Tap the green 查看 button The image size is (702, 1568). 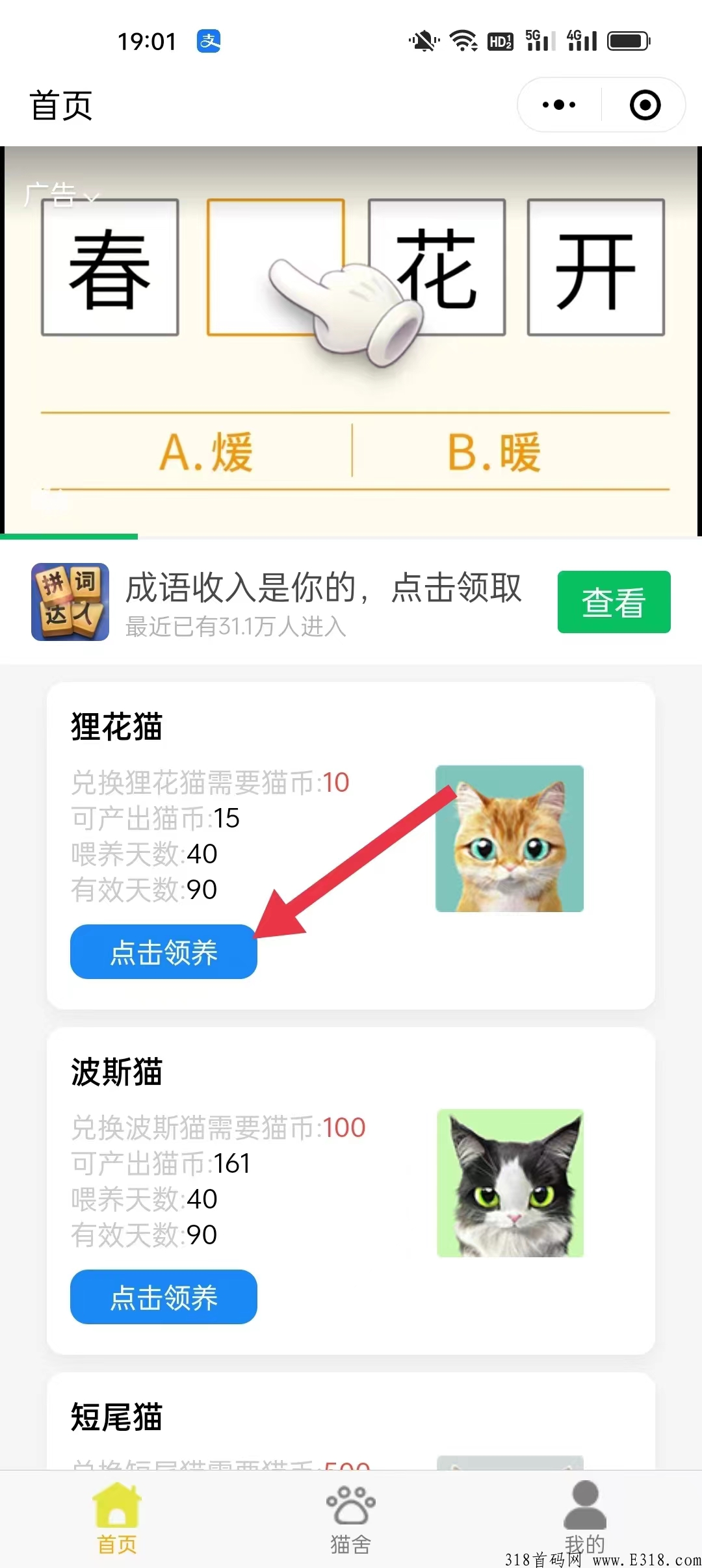pyautogui.click(x=614, y=602)
